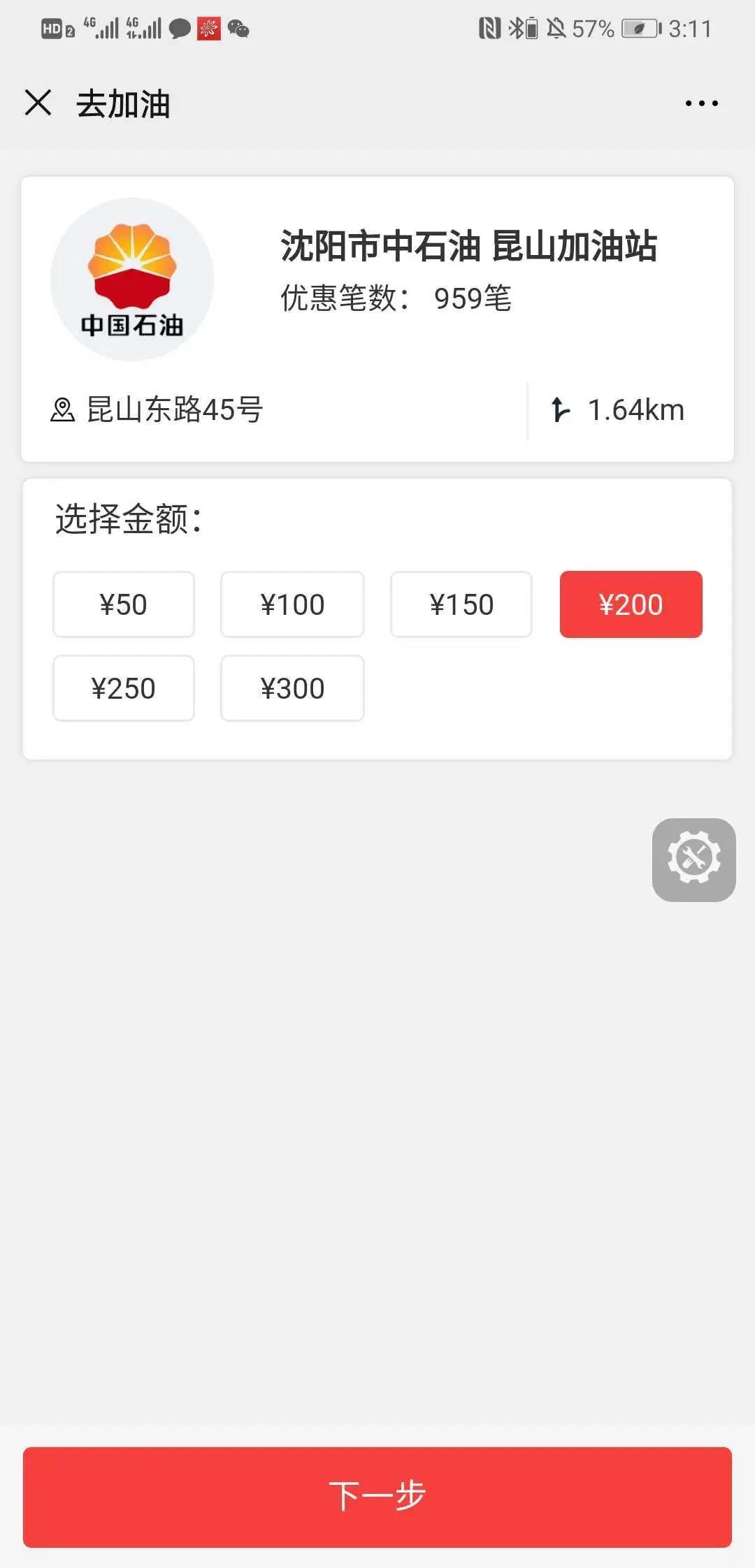Choose ¥100 as refuel amount
This screenshot has width=755, height=1568.
(292, 604)
